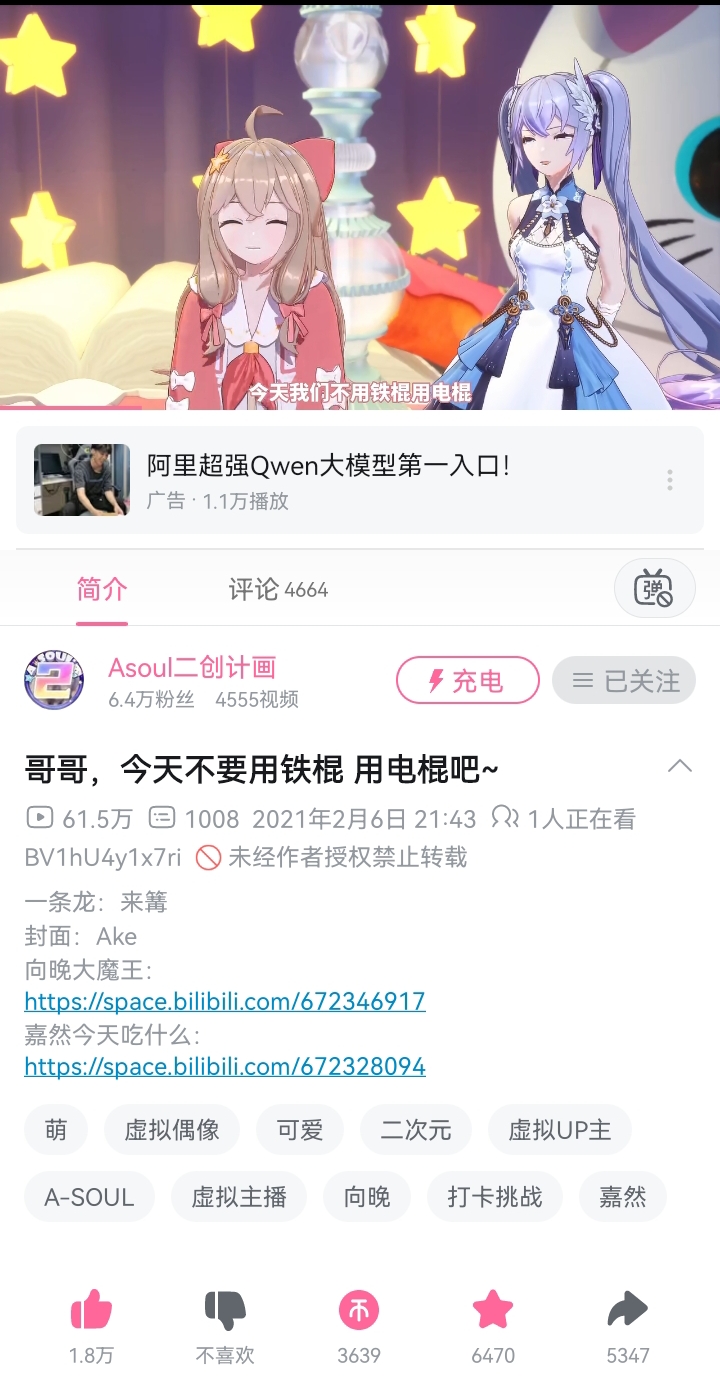
Task: Toggle the danmaku bullet comments icon
Action: (x=654, y=590)
